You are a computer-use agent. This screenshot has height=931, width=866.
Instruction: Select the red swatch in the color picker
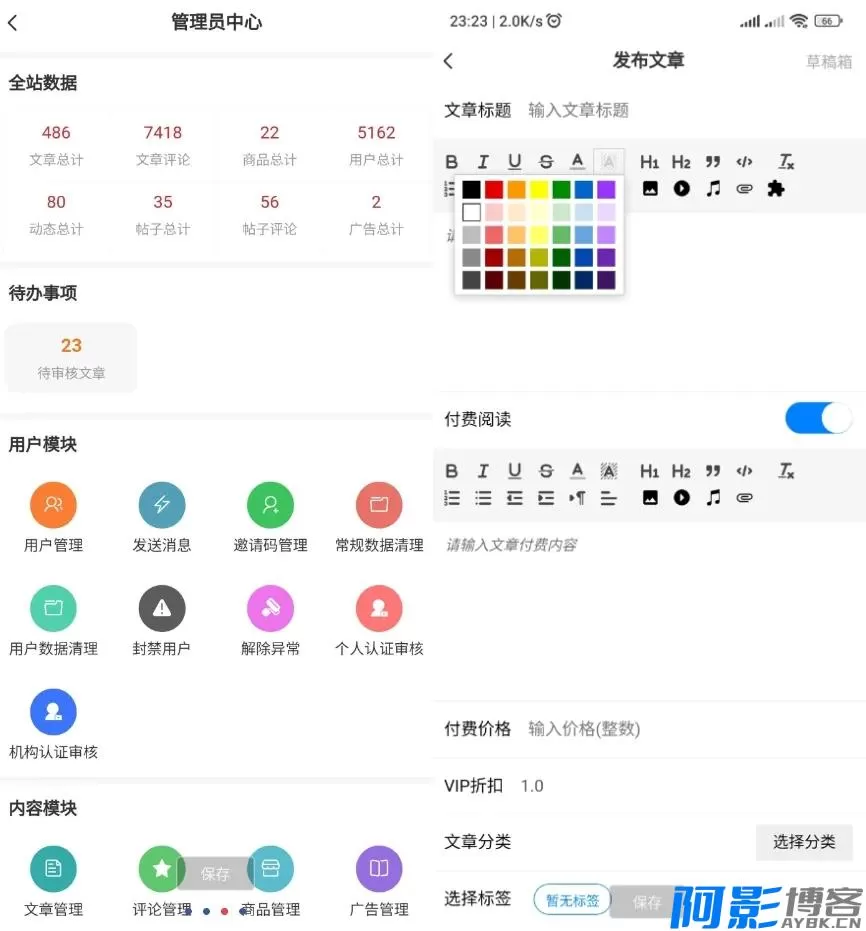494,189
